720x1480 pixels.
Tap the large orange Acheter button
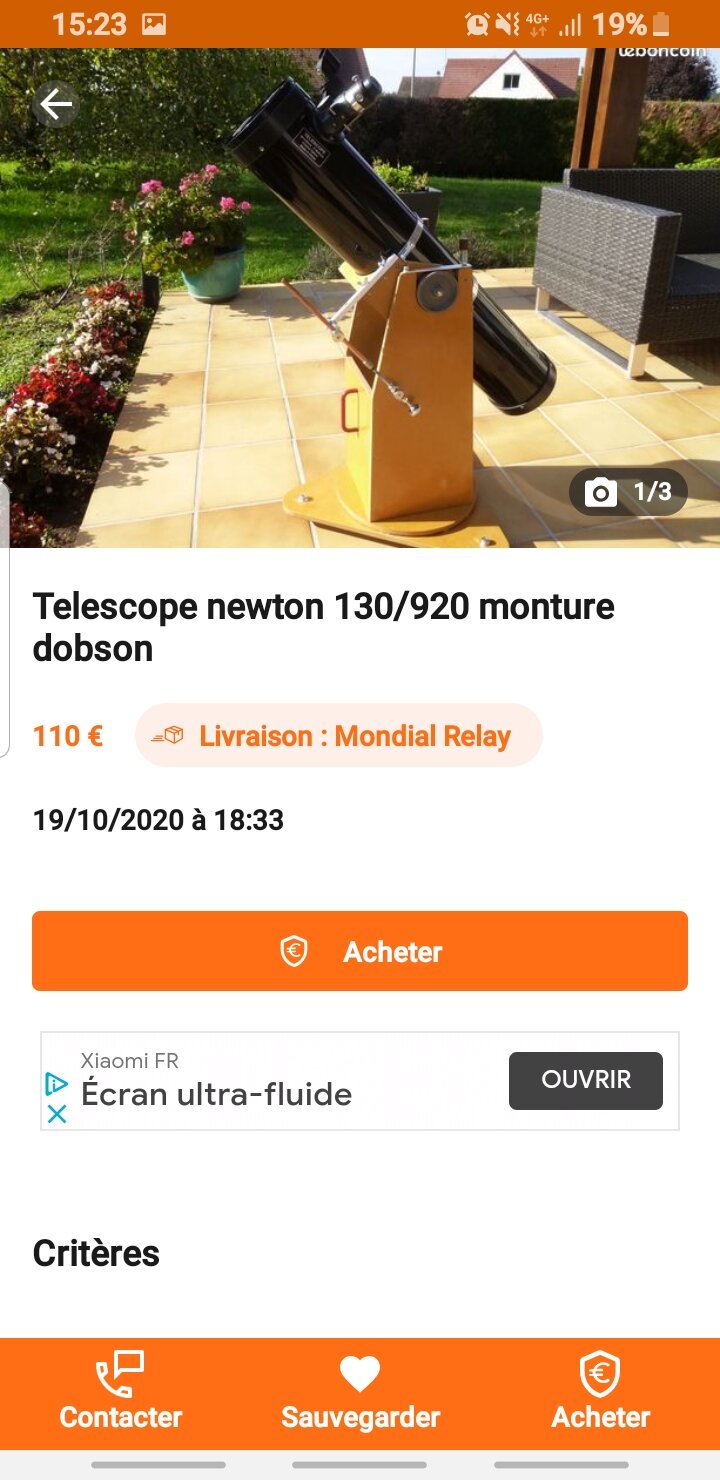pos(360,951)
